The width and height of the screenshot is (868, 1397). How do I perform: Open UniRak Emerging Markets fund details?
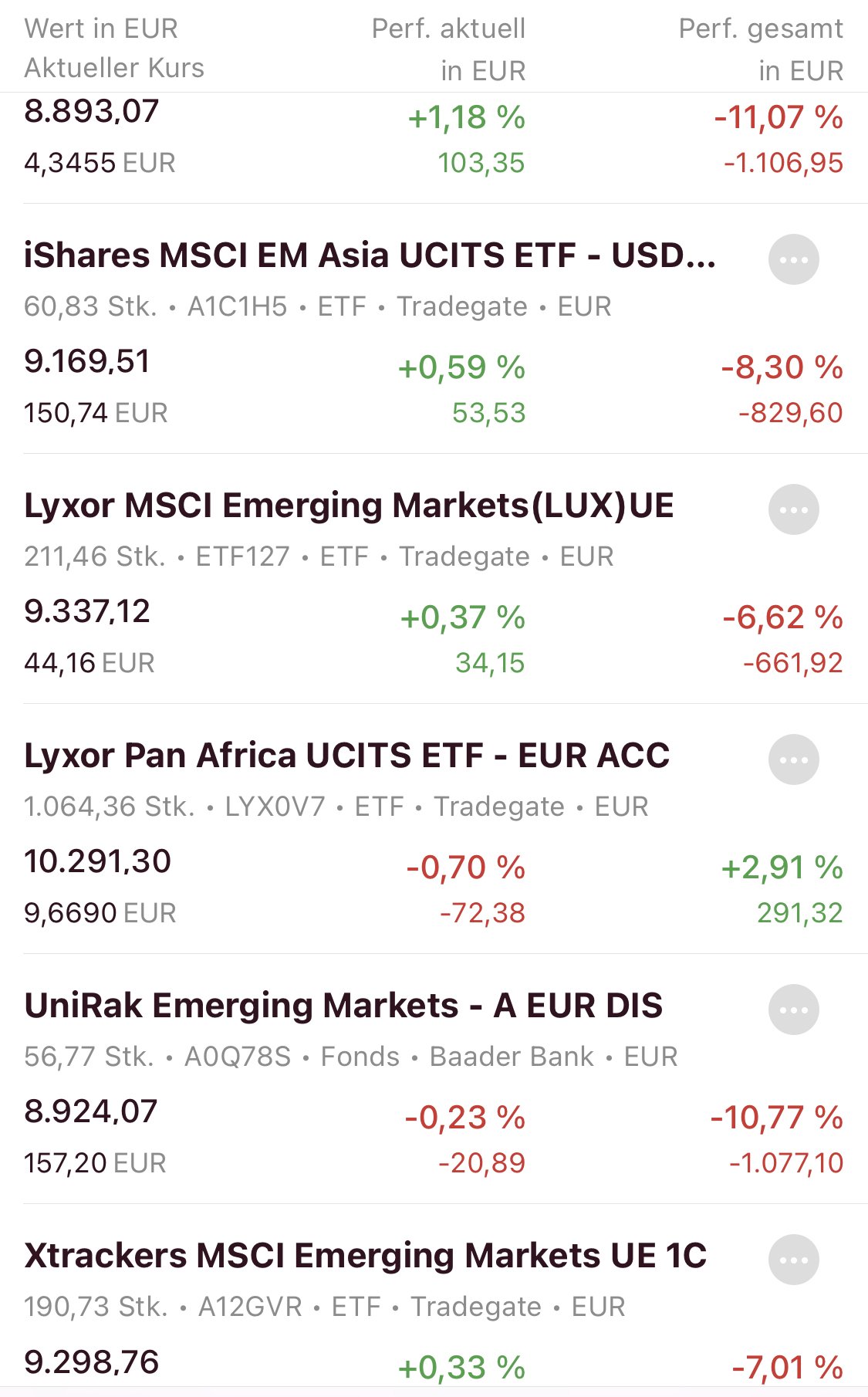[x=343, y=1006]
